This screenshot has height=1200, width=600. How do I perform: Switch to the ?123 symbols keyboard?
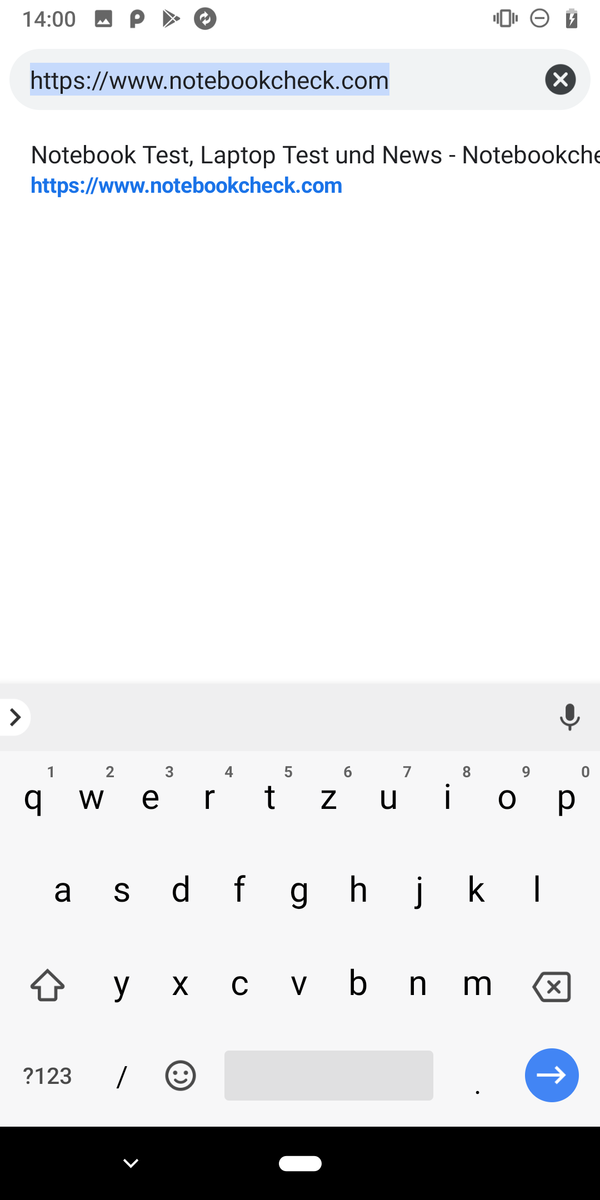47,1076
